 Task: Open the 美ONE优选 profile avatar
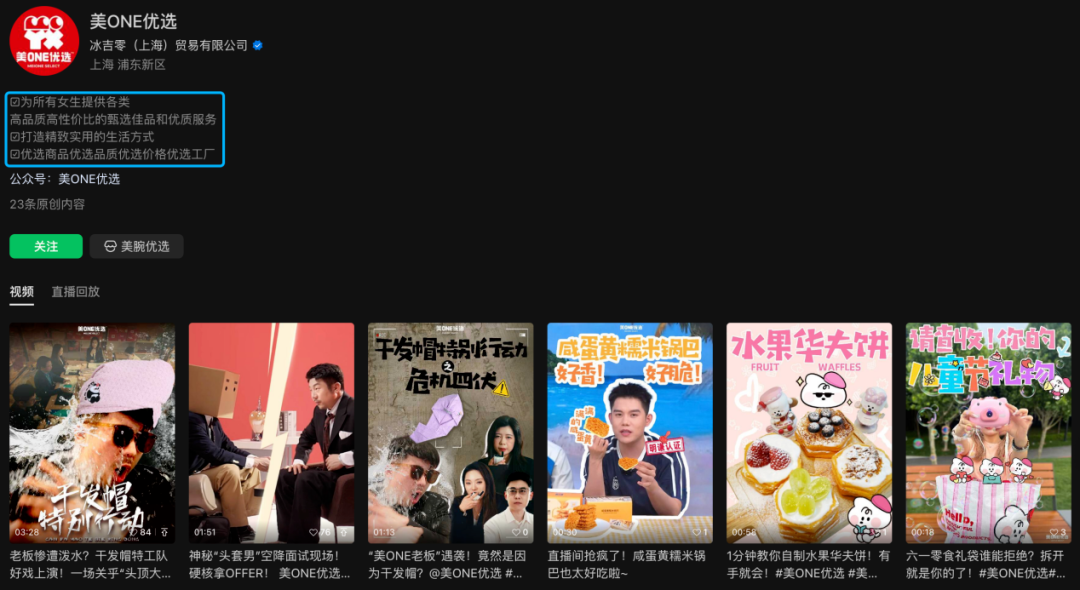point(44,40)
